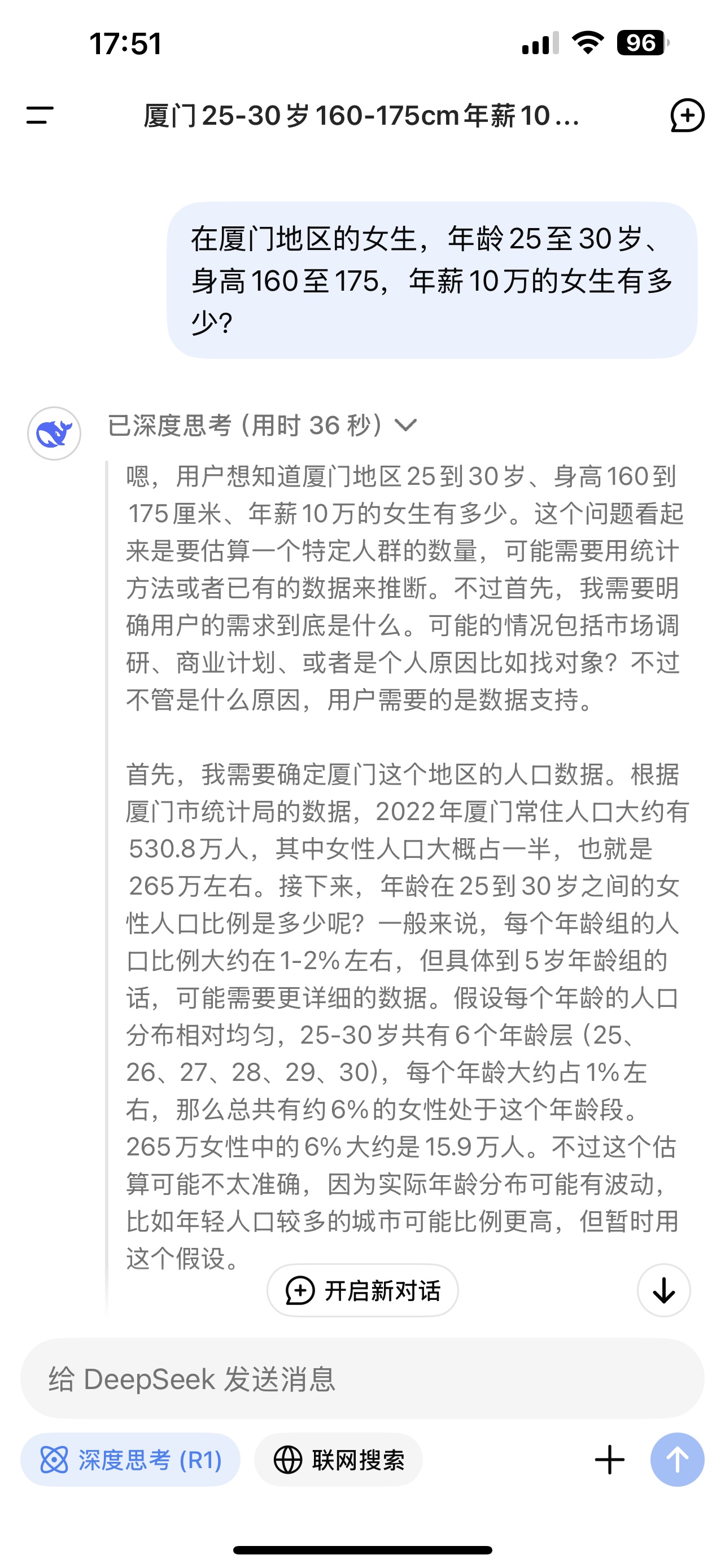
Task: Open the plus attachment menu
Action: [x=609, y=1460]
